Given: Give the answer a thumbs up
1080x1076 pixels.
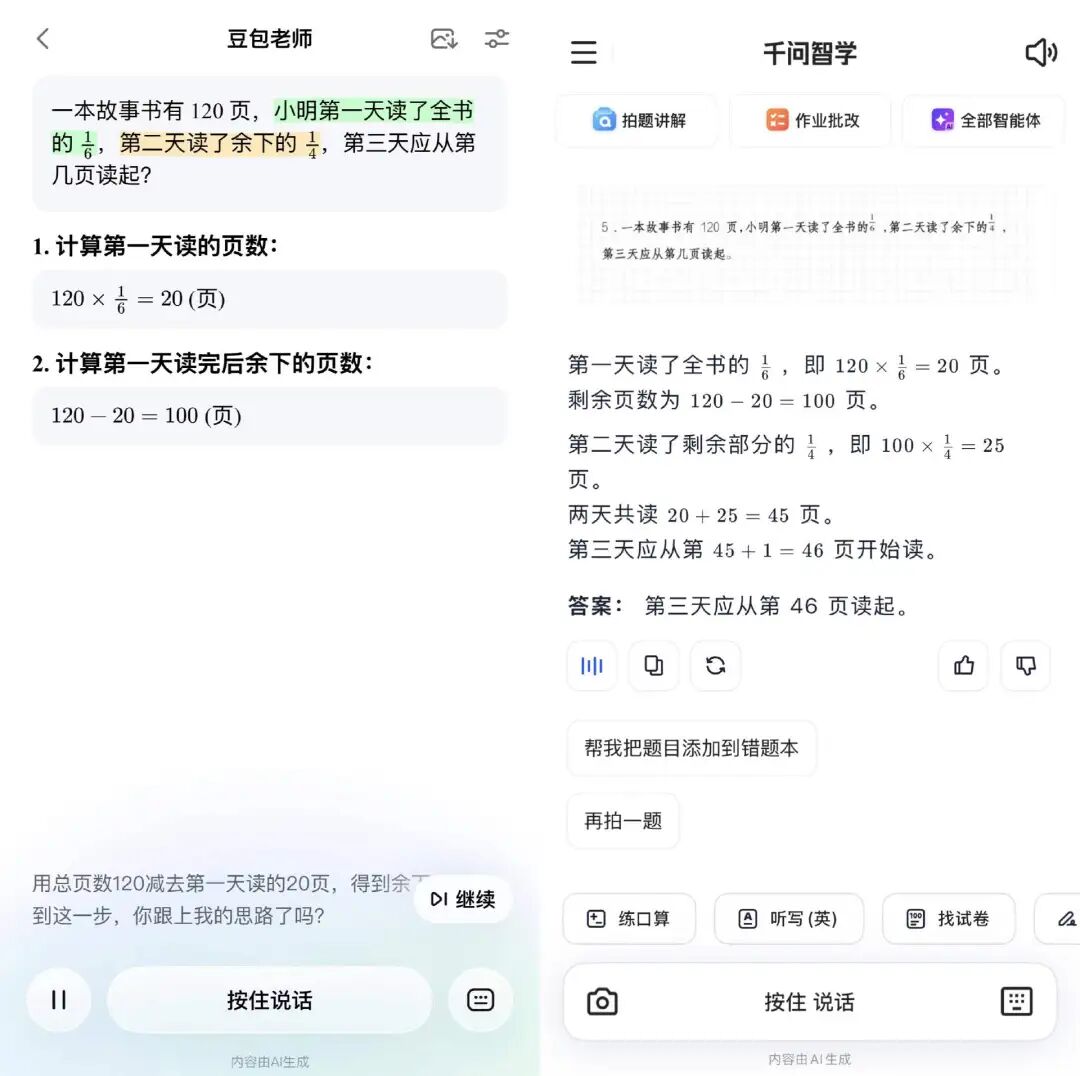Looking at the screenshot, I should point(964,666).
